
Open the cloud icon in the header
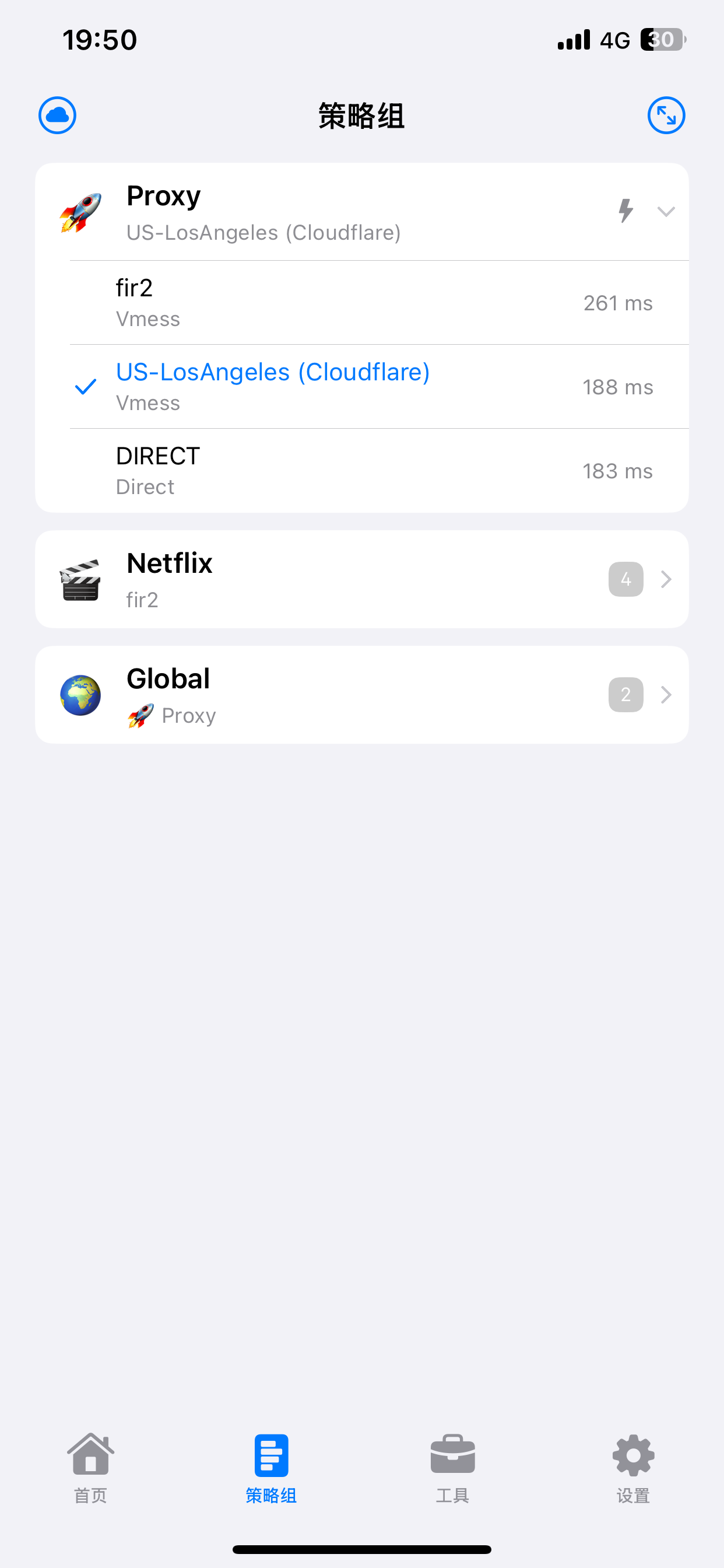pyautogui.click(x=57, y=115)
